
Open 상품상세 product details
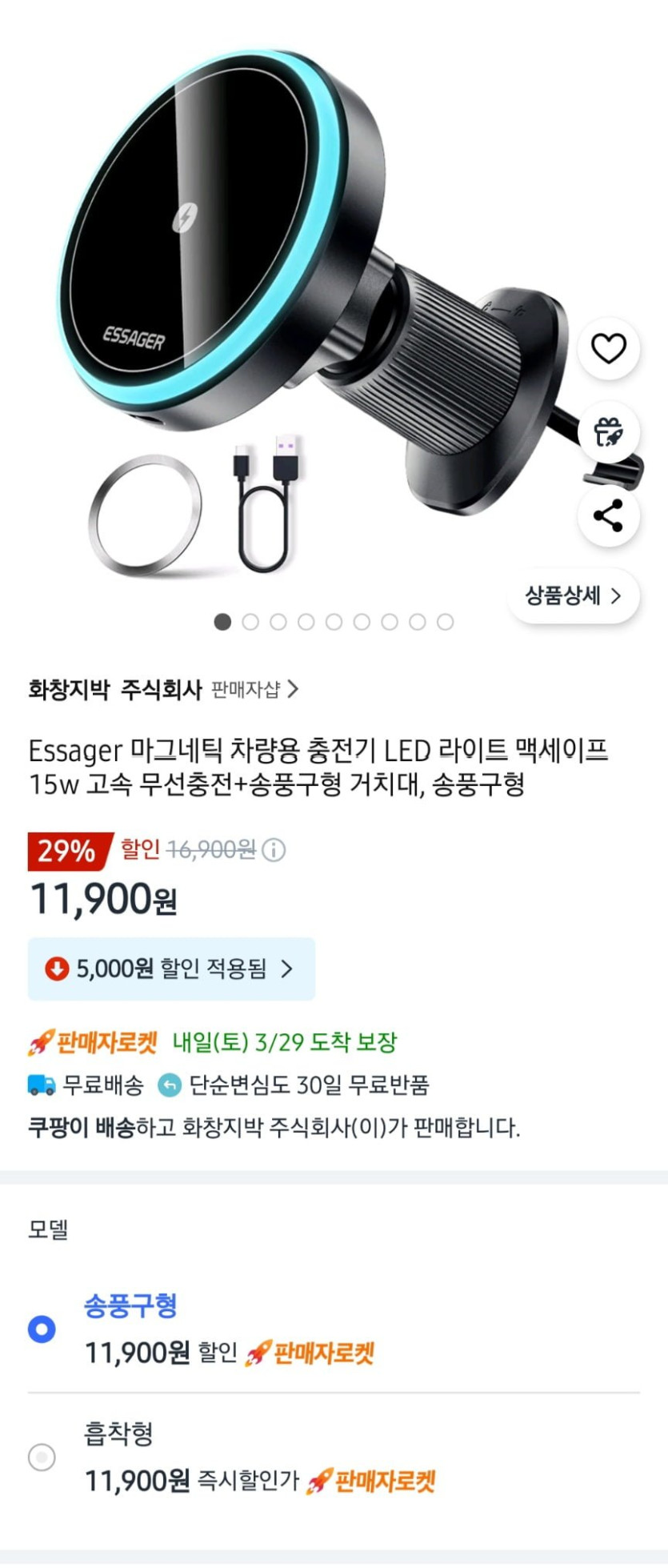(573, 596)
